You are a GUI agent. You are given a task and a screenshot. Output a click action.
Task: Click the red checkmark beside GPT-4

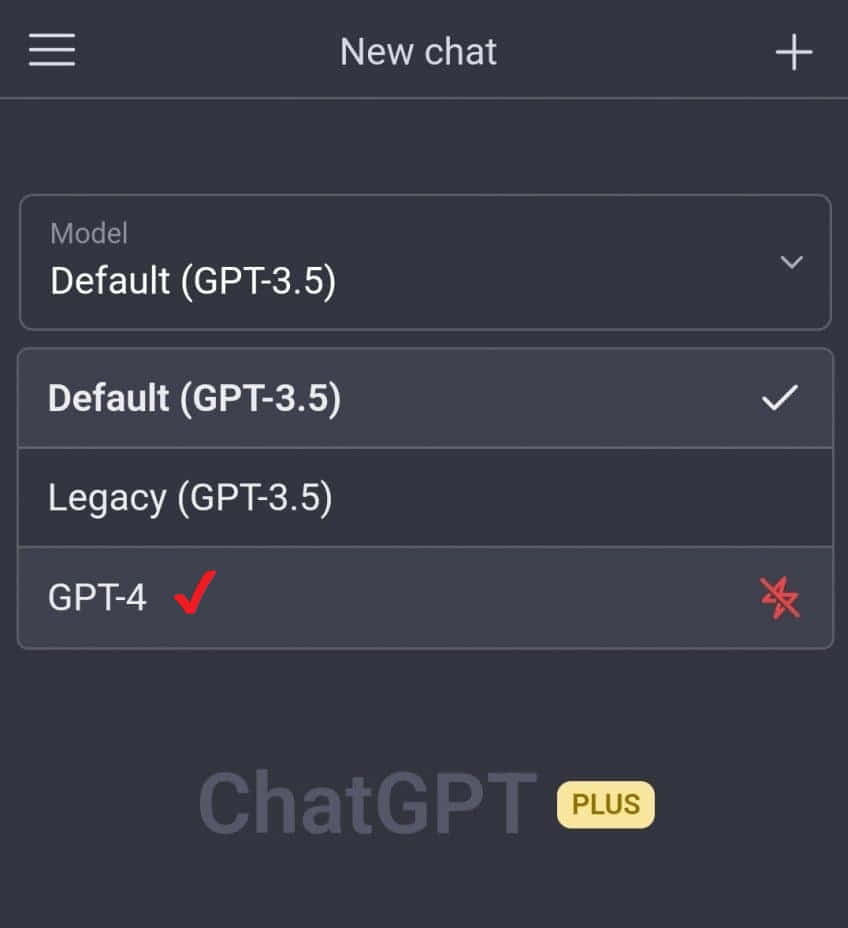coord(195,594)
